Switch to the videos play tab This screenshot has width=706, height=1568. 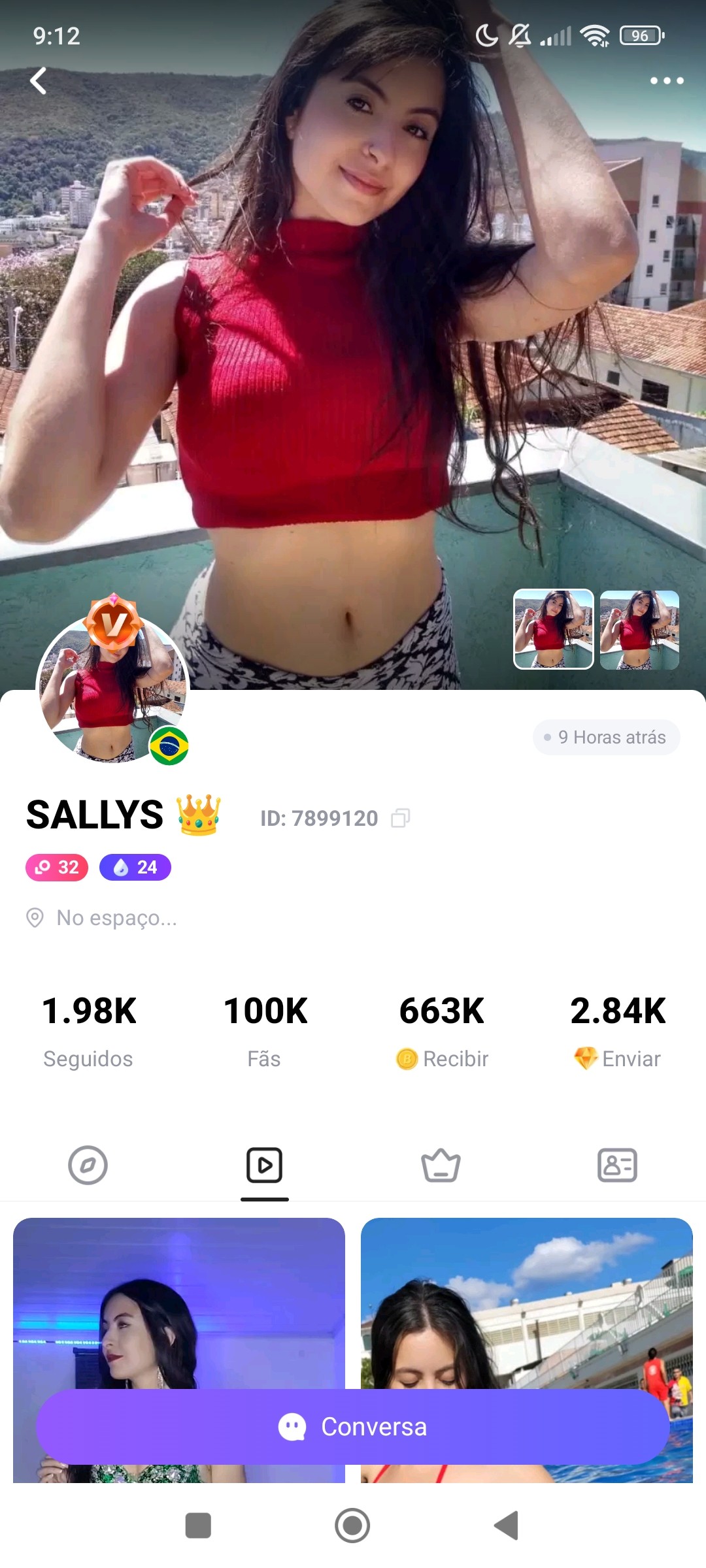pyautogui.click(x=265, y=1165)
